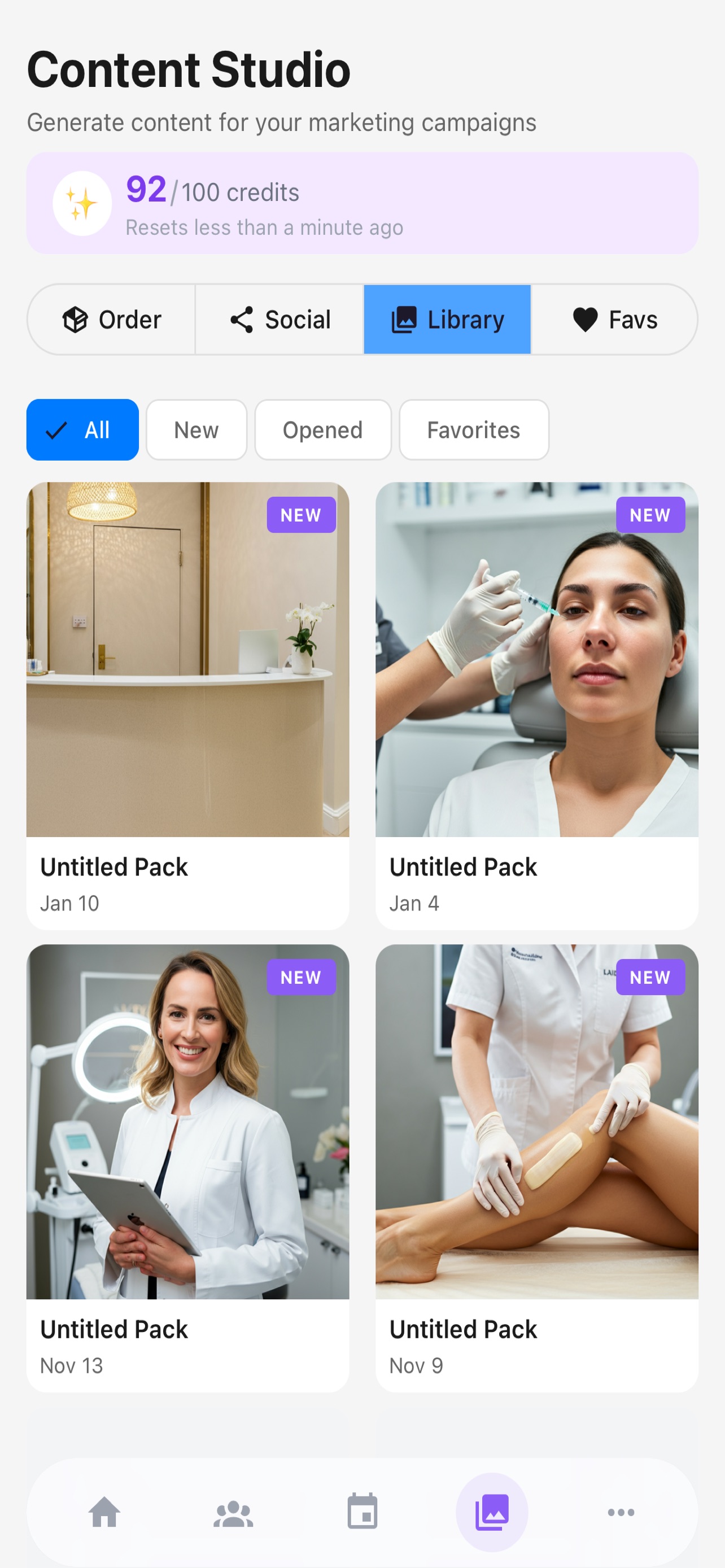Tap the credits balance banner
Viewport: 725px width, 1568px height.
point(362,203)
